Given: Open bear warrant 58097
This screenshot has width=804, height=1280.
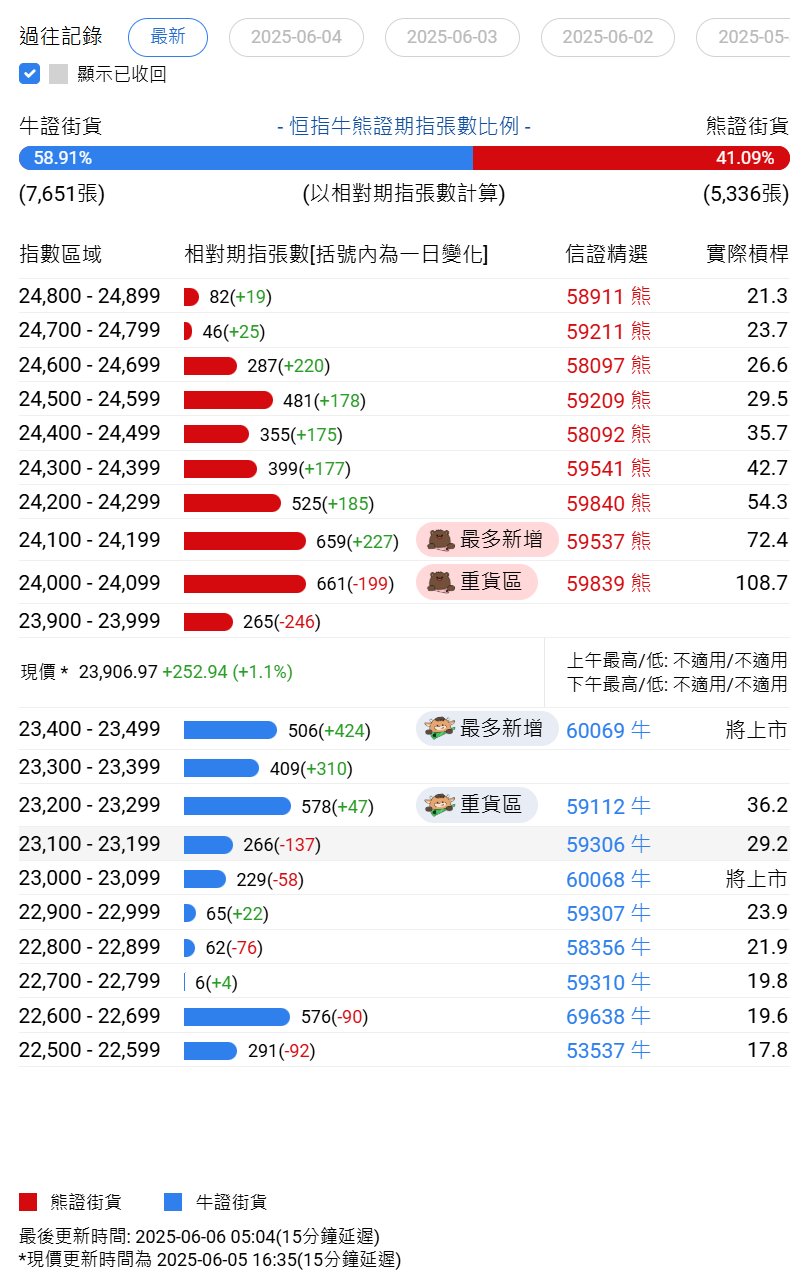Looking at the screenshot, I should (x=608, y=366).
